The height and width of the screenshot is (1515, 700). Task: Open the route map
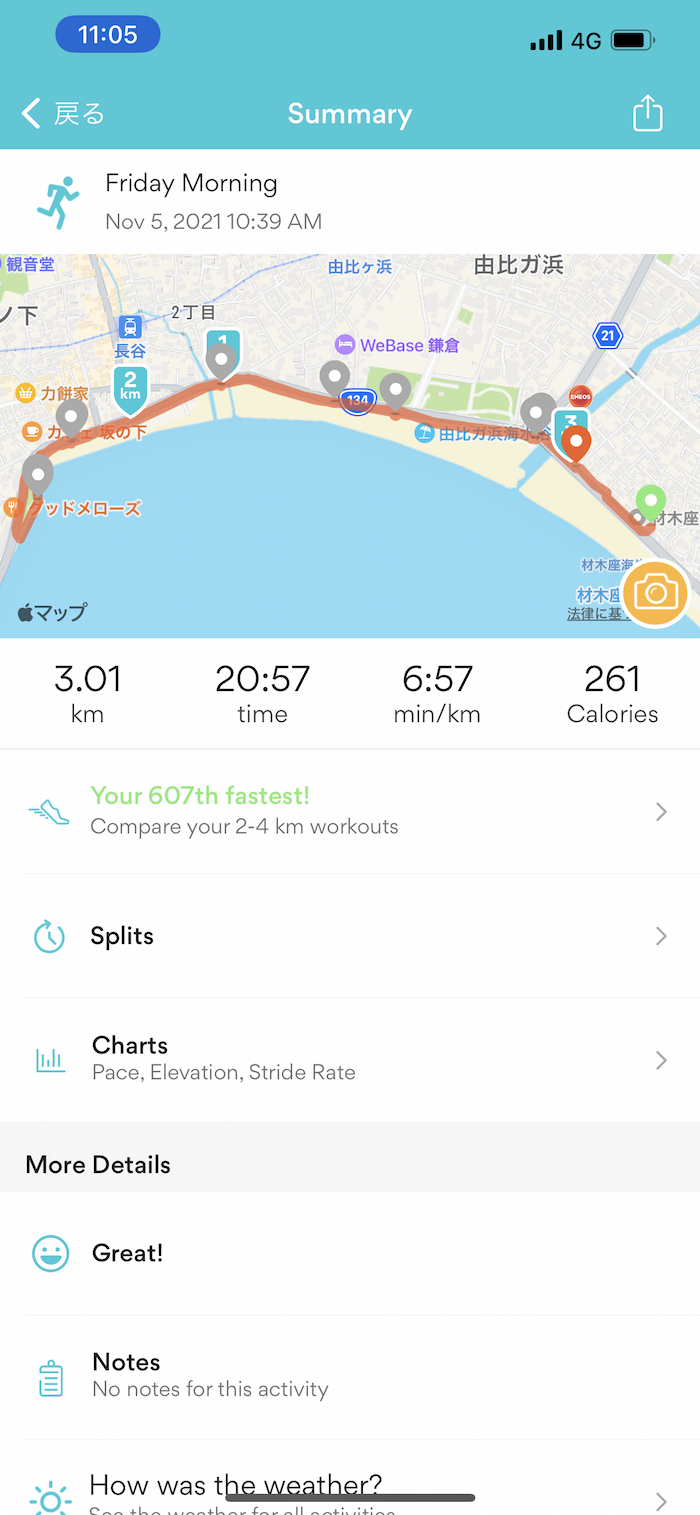[x=300, y=470]
